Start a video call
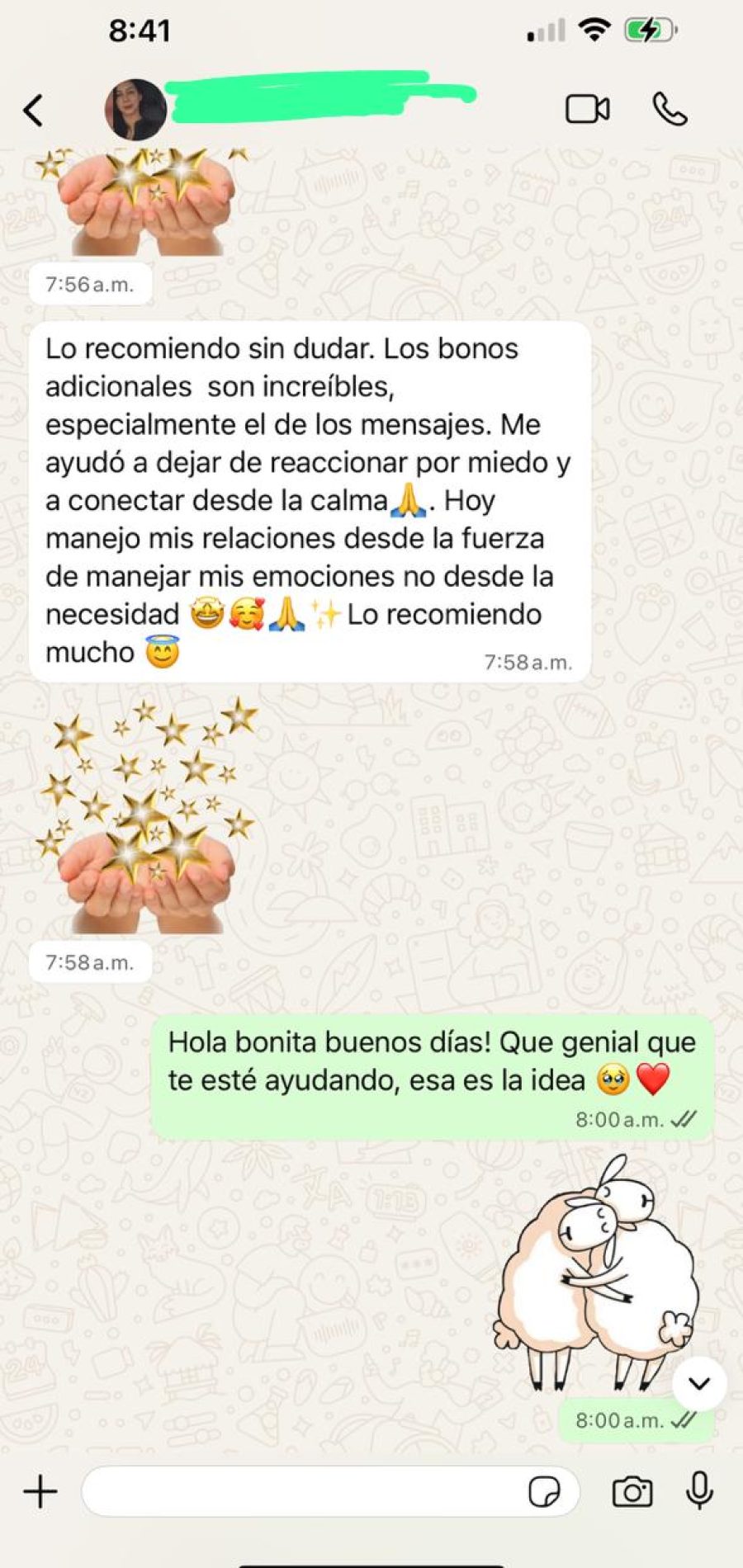 click(x=587, y=109)
